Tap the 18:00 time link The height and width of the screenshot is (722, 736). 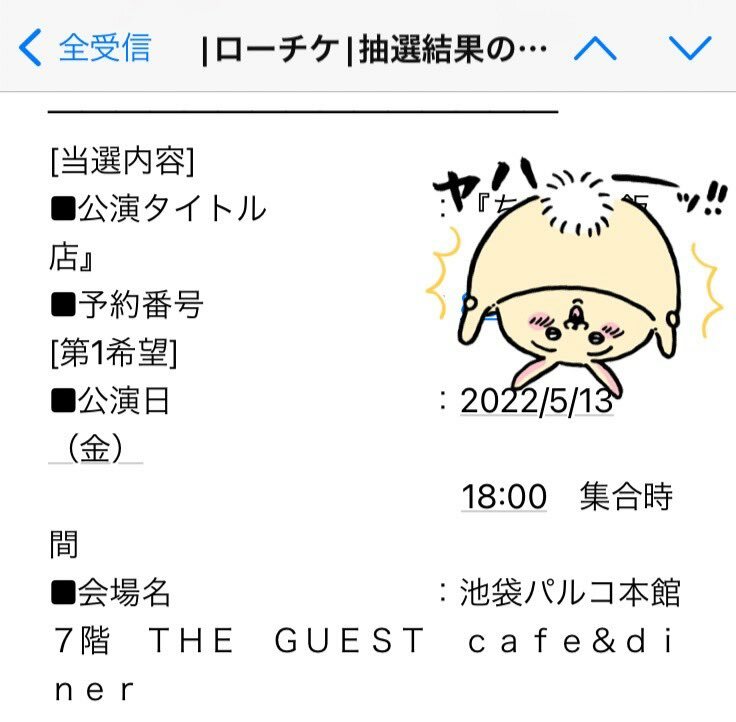pos(504,497)
